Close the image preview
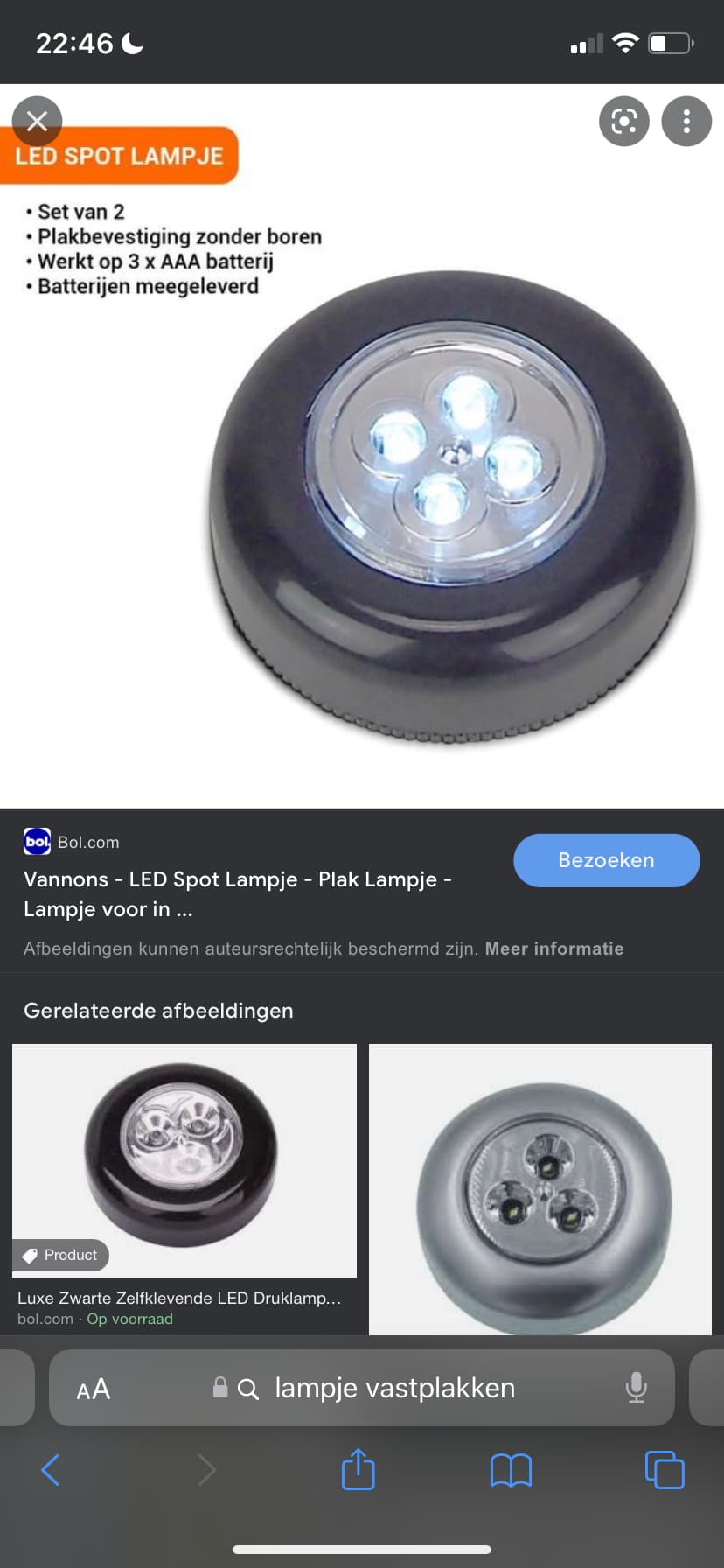 [x=37, y=121]
